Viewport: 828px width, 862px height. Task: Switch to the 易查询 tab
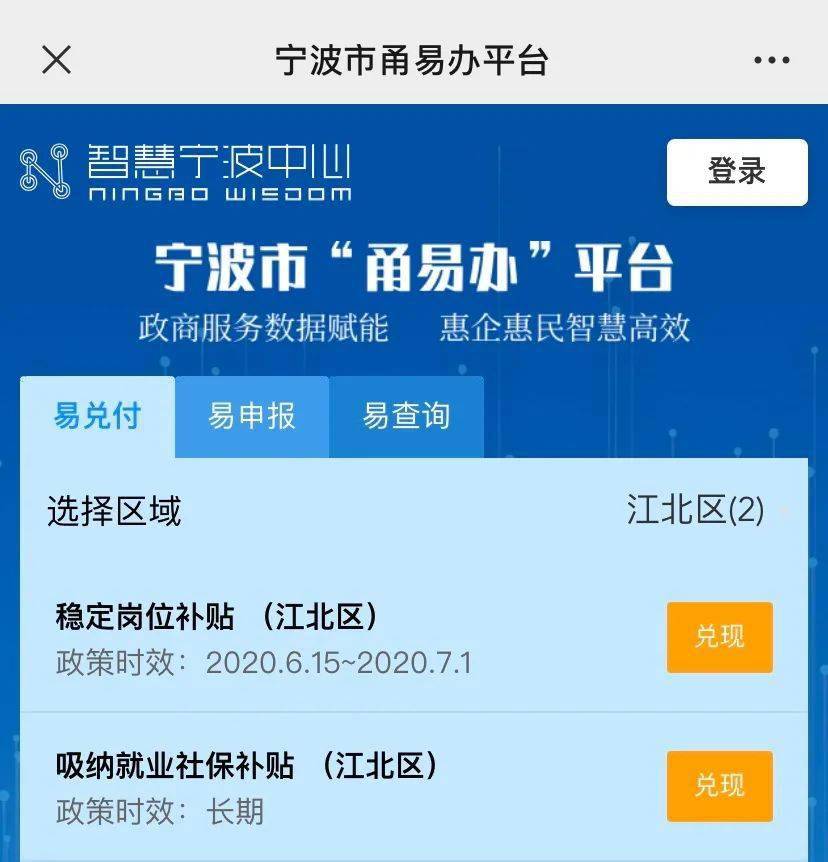408,417
